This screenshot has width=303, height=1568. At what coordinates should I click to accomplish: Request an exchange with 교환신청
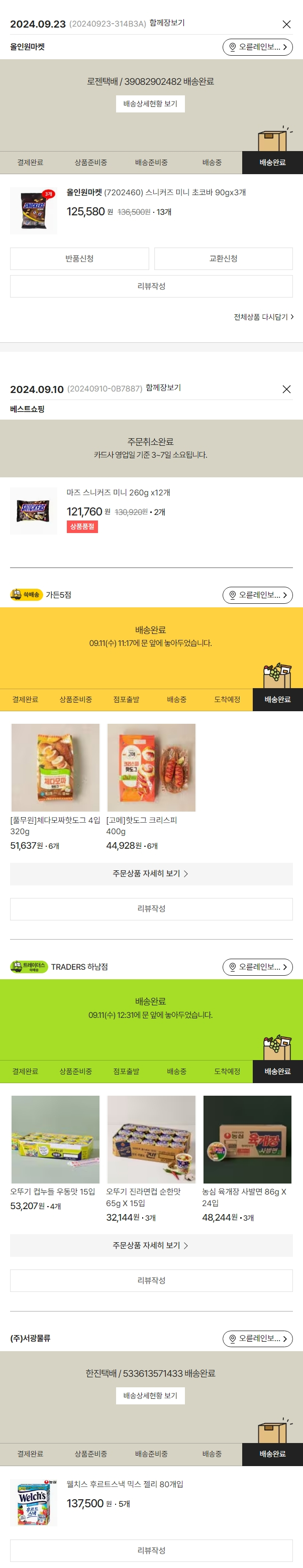pyautogui.click(x=223, y=258)
